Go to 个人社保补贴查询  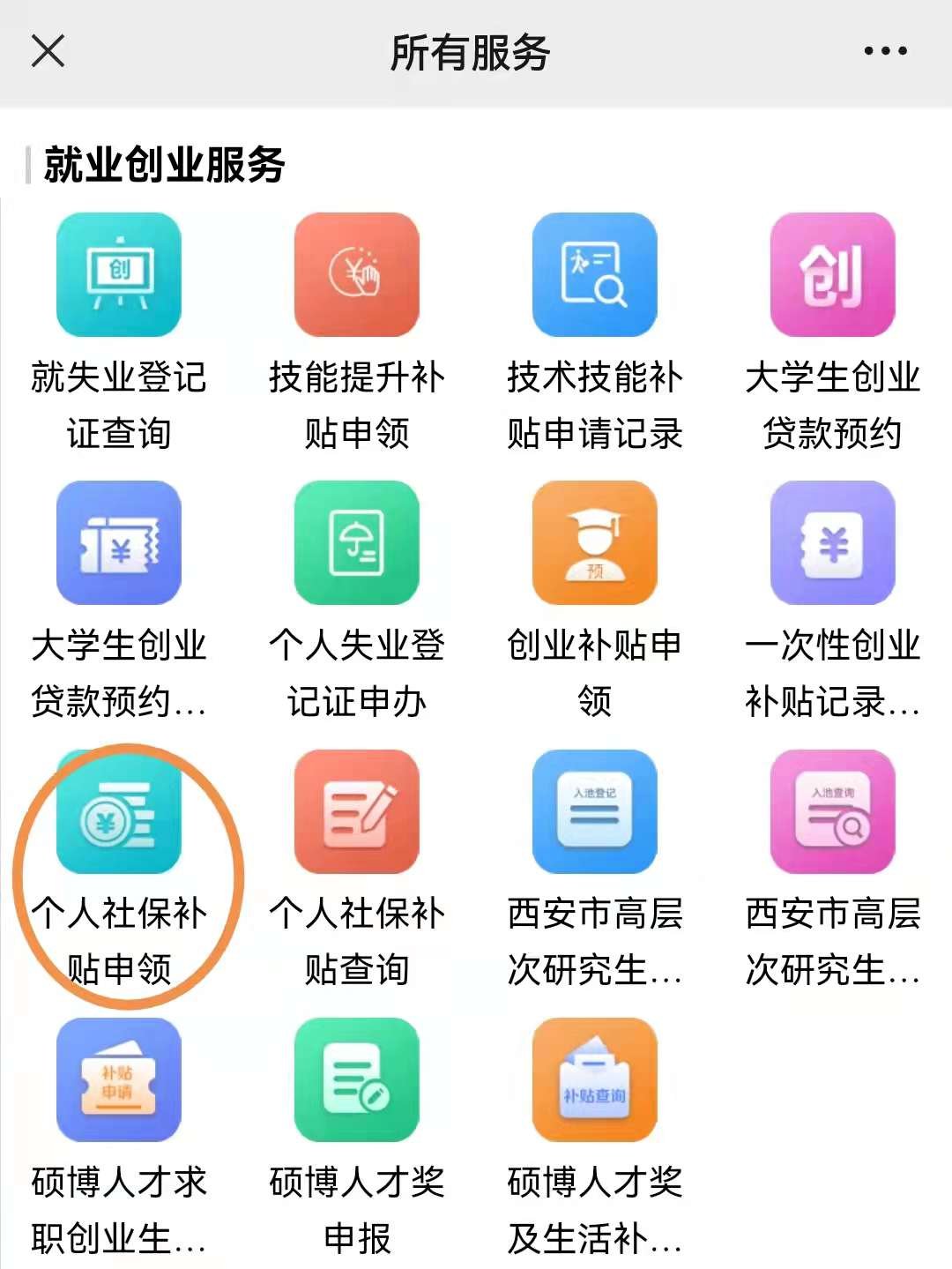tap(357, 812)
